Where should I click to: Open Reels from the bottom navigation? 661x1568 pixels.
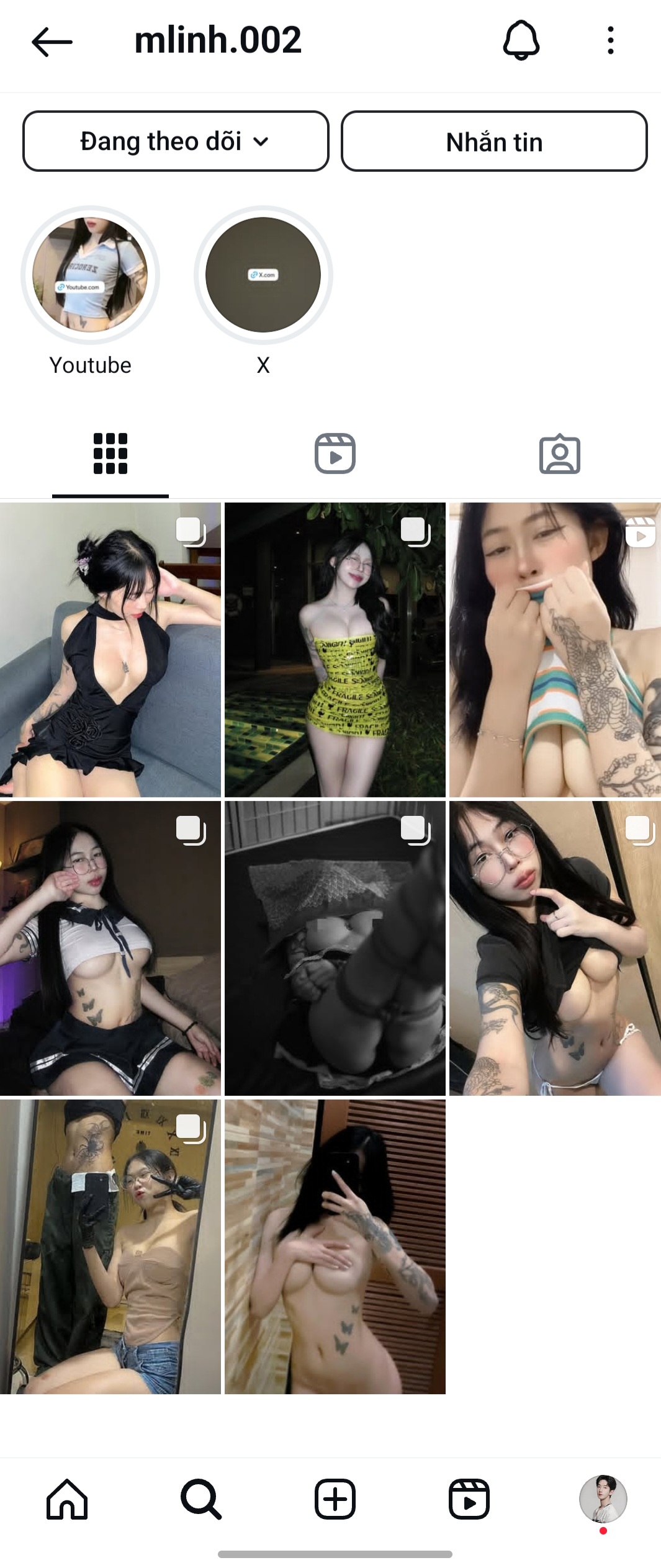(x=469, y=1499)
